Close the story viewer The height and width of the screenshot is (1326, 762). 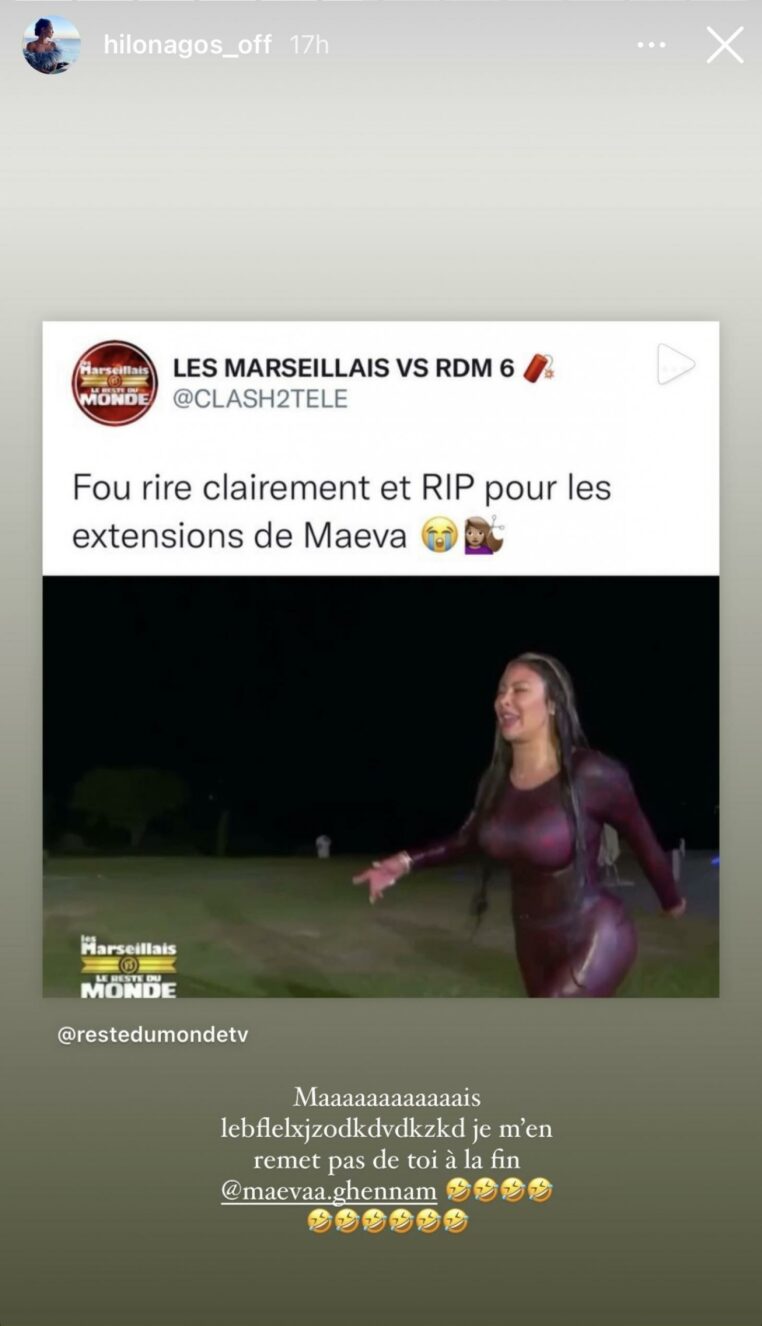(x=724, y=45)
